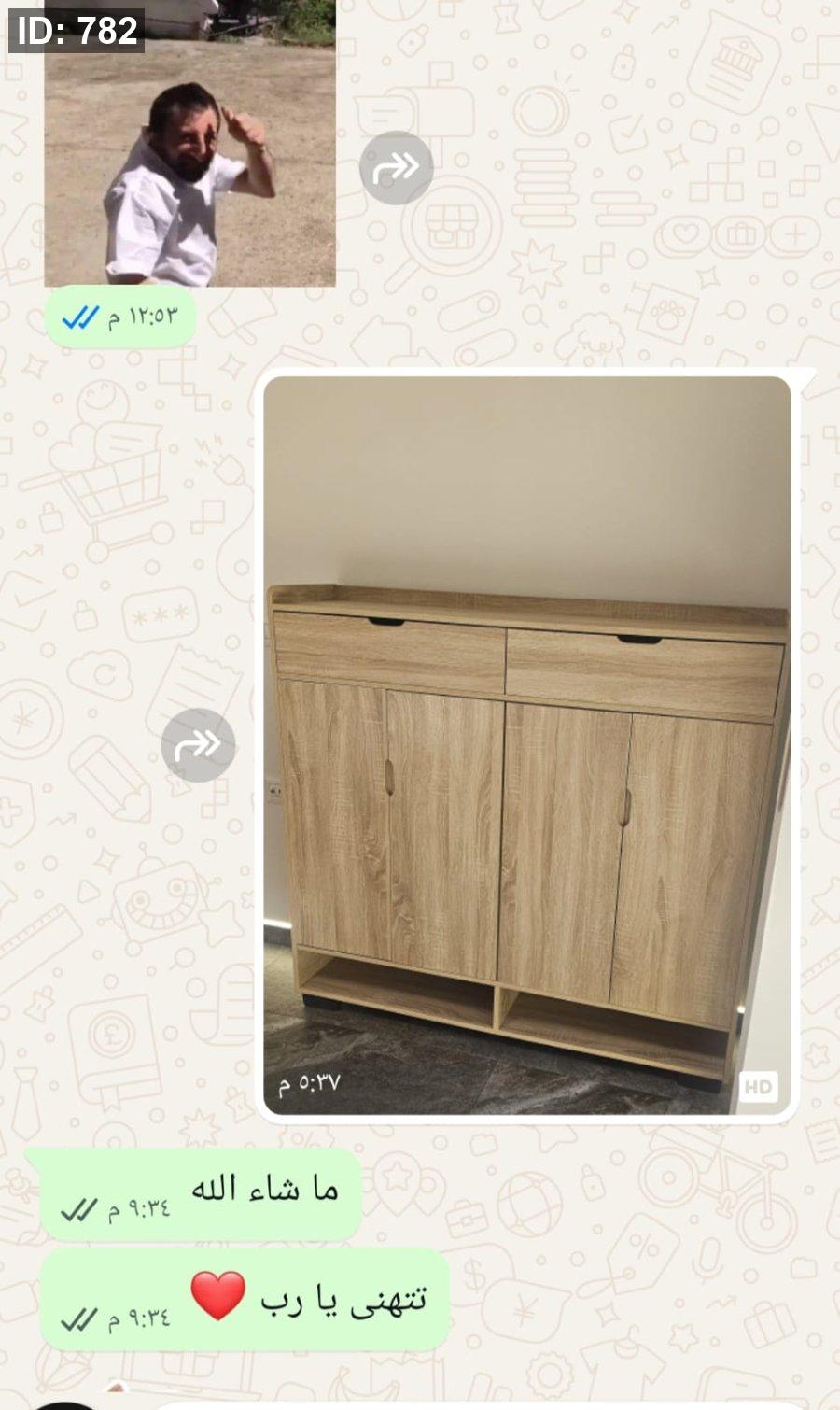Viewport: 840px width, 1410px height.
Task: Open the wooden cabinet photo
Action: pyautogui.click(x=527, y=747)
